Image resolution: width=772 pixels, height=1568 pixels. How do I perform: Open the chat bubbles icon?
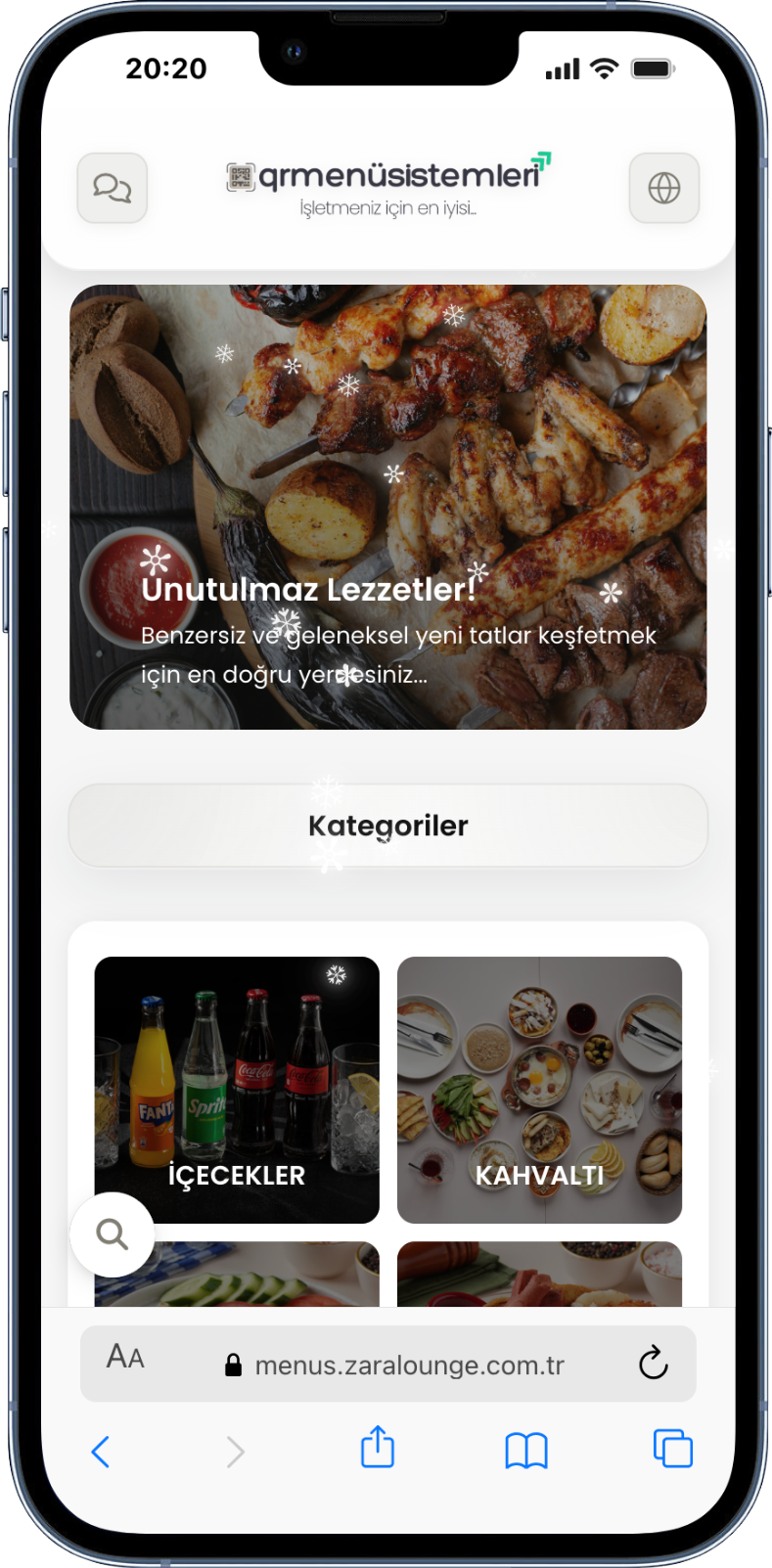pos(112,188)
